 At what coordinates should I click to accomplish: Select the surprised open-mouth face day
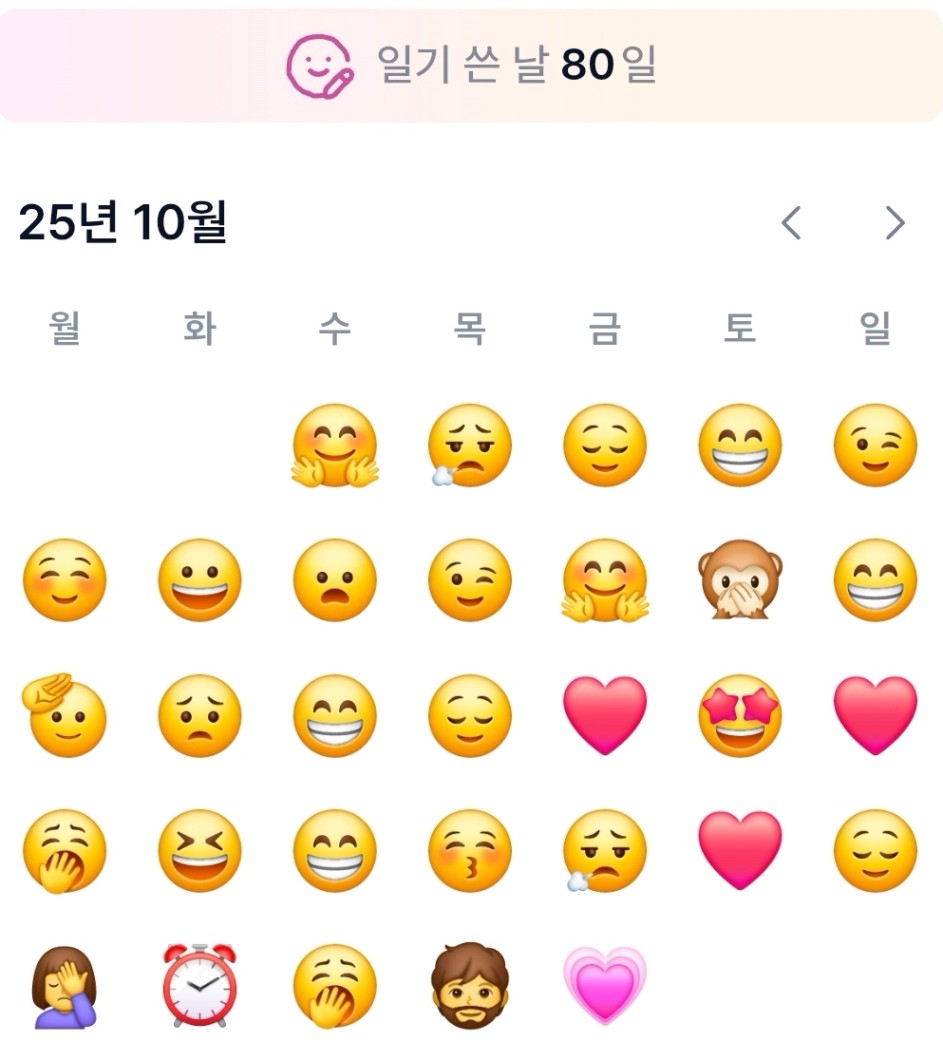click(x=334, y=580)
